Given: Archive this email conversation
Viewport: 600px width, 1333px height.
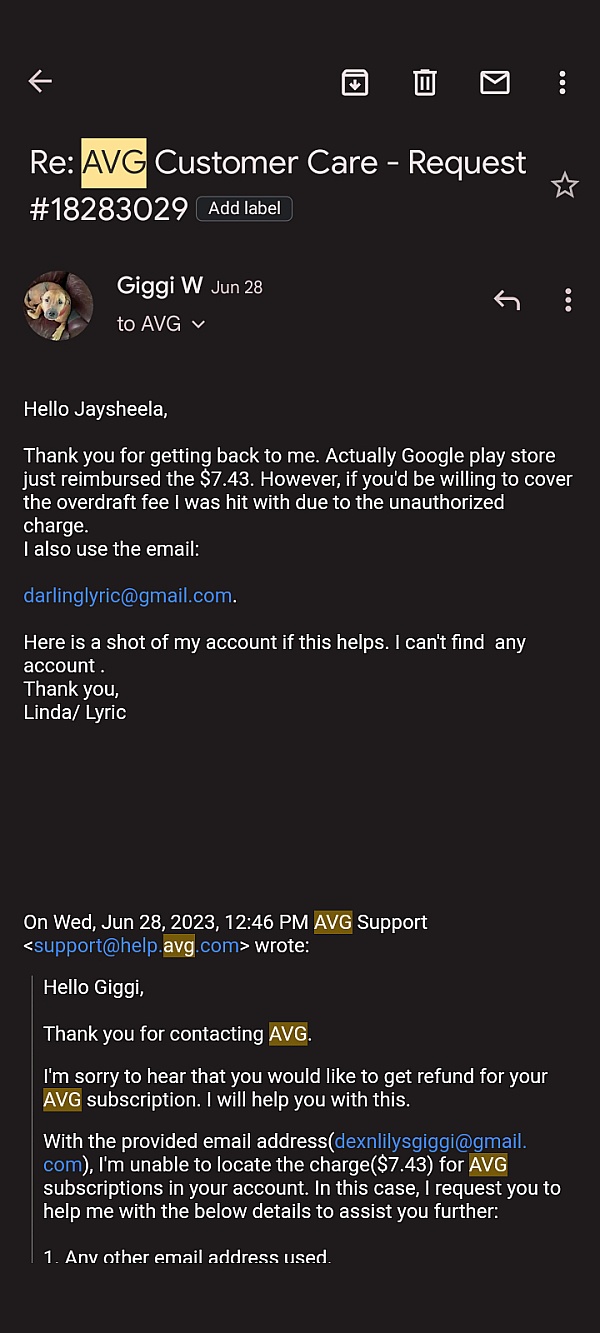Looking at the screenshot, I should pos(355,82).
